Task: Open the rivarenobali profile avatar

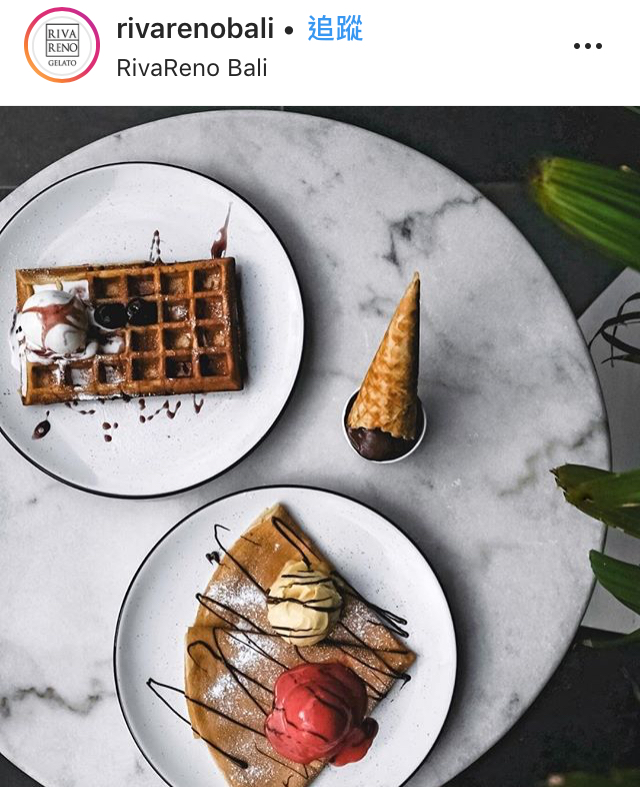Action: [62, 45]
